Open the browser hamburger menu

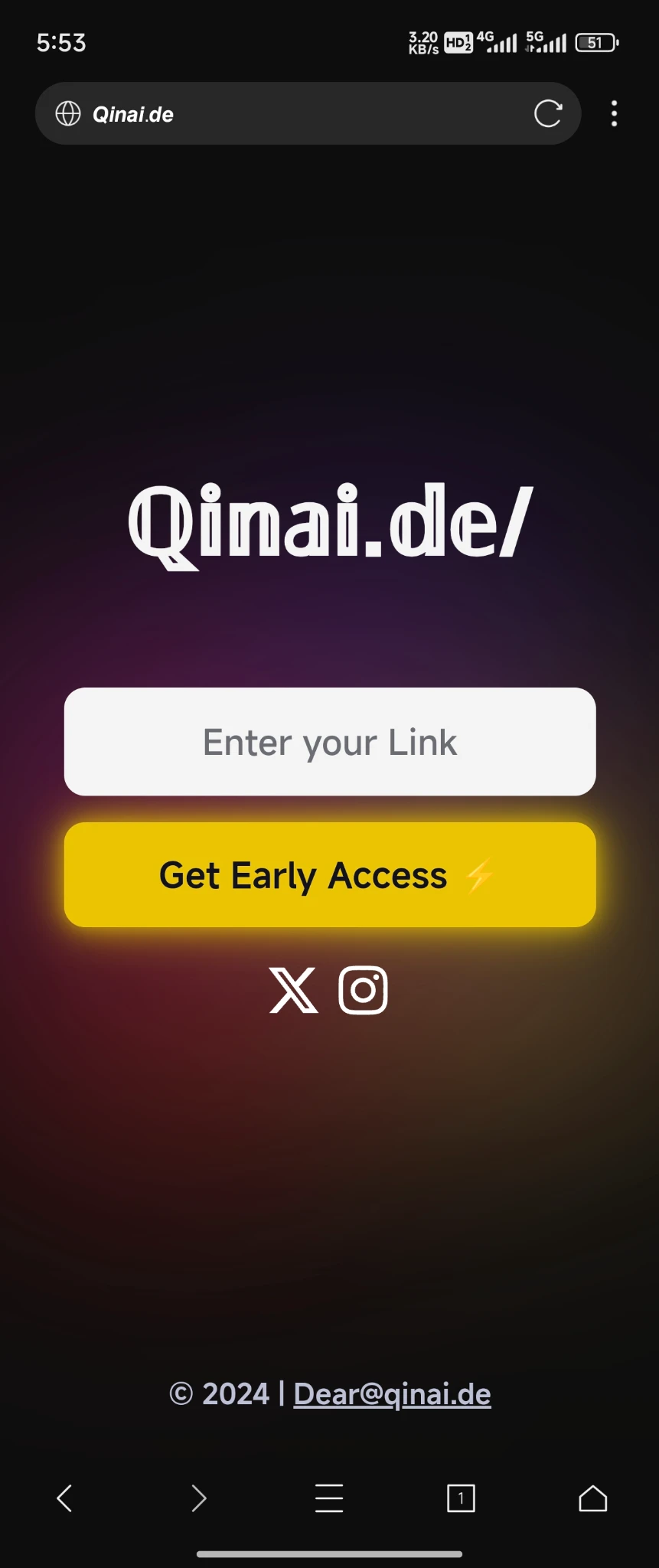pos(329,1498)
